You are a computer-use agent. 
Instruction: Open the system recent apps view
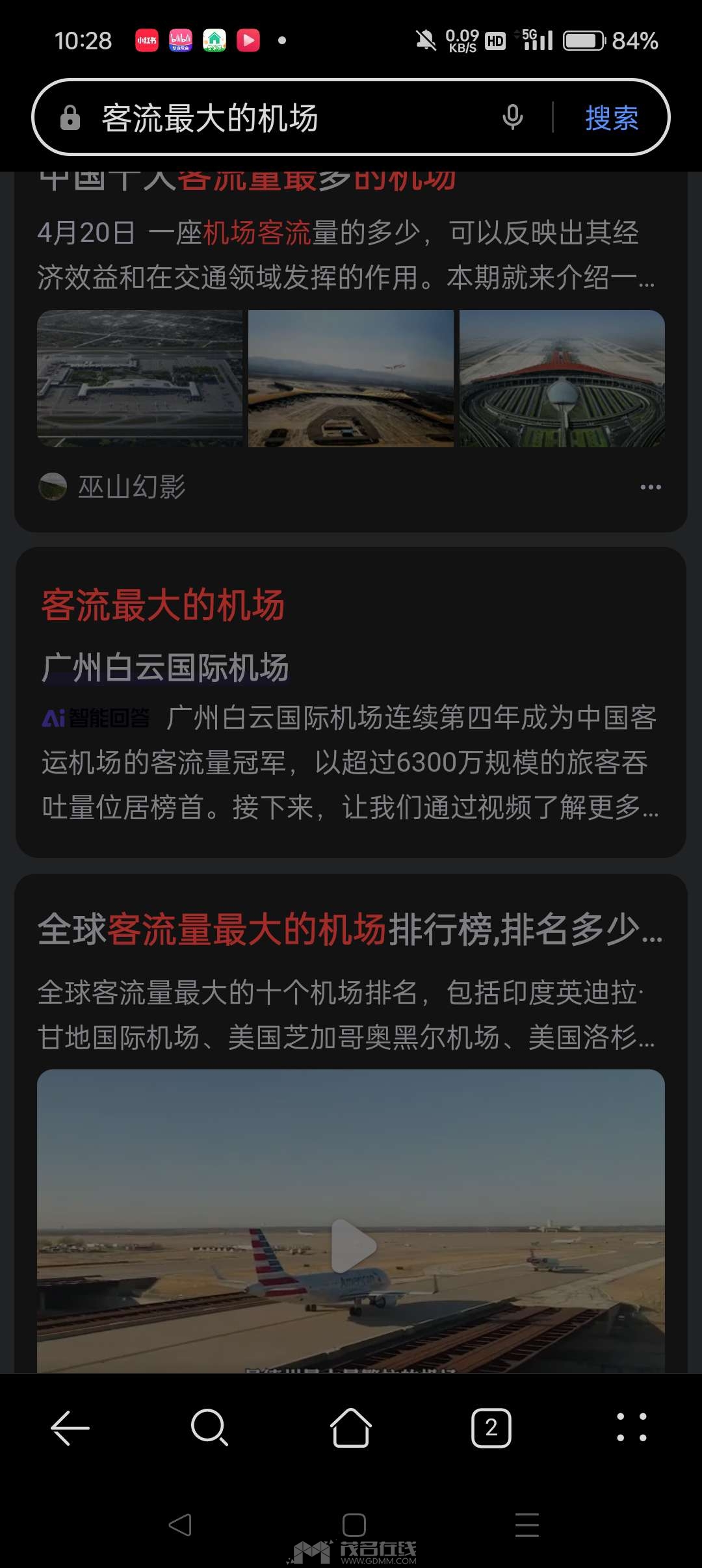pyautogui.click(x=526, y=1524)
